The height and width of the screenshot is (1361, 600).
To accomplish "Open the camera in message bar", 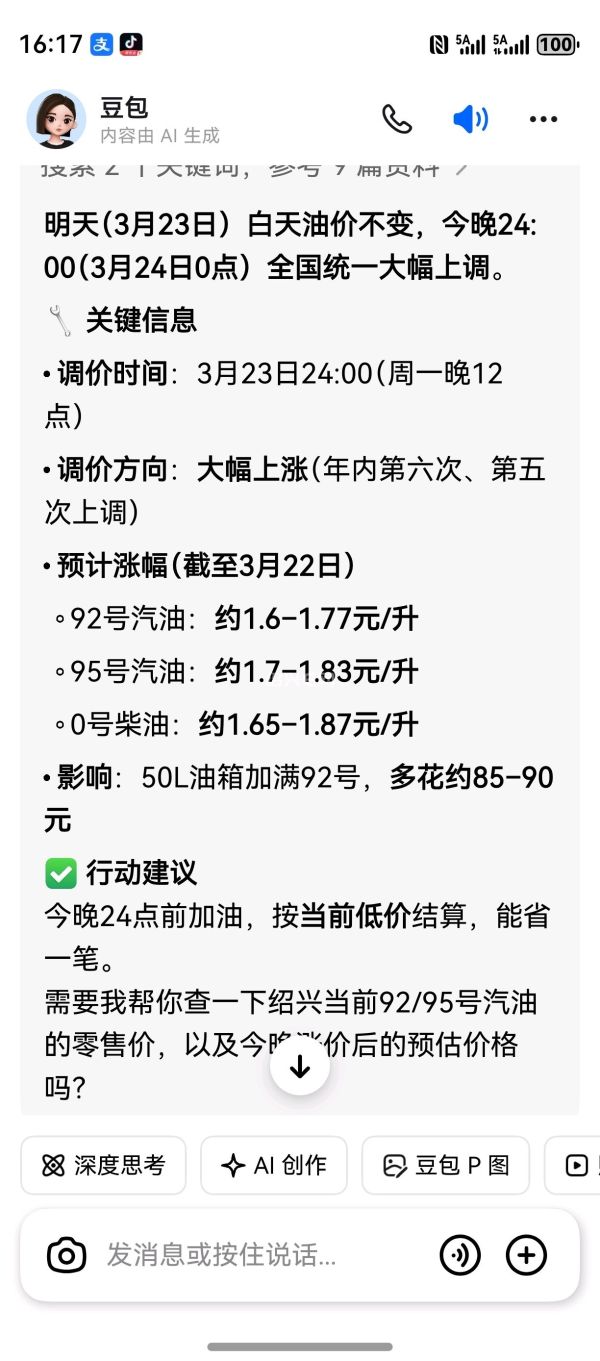I will tap(66, 1255).
